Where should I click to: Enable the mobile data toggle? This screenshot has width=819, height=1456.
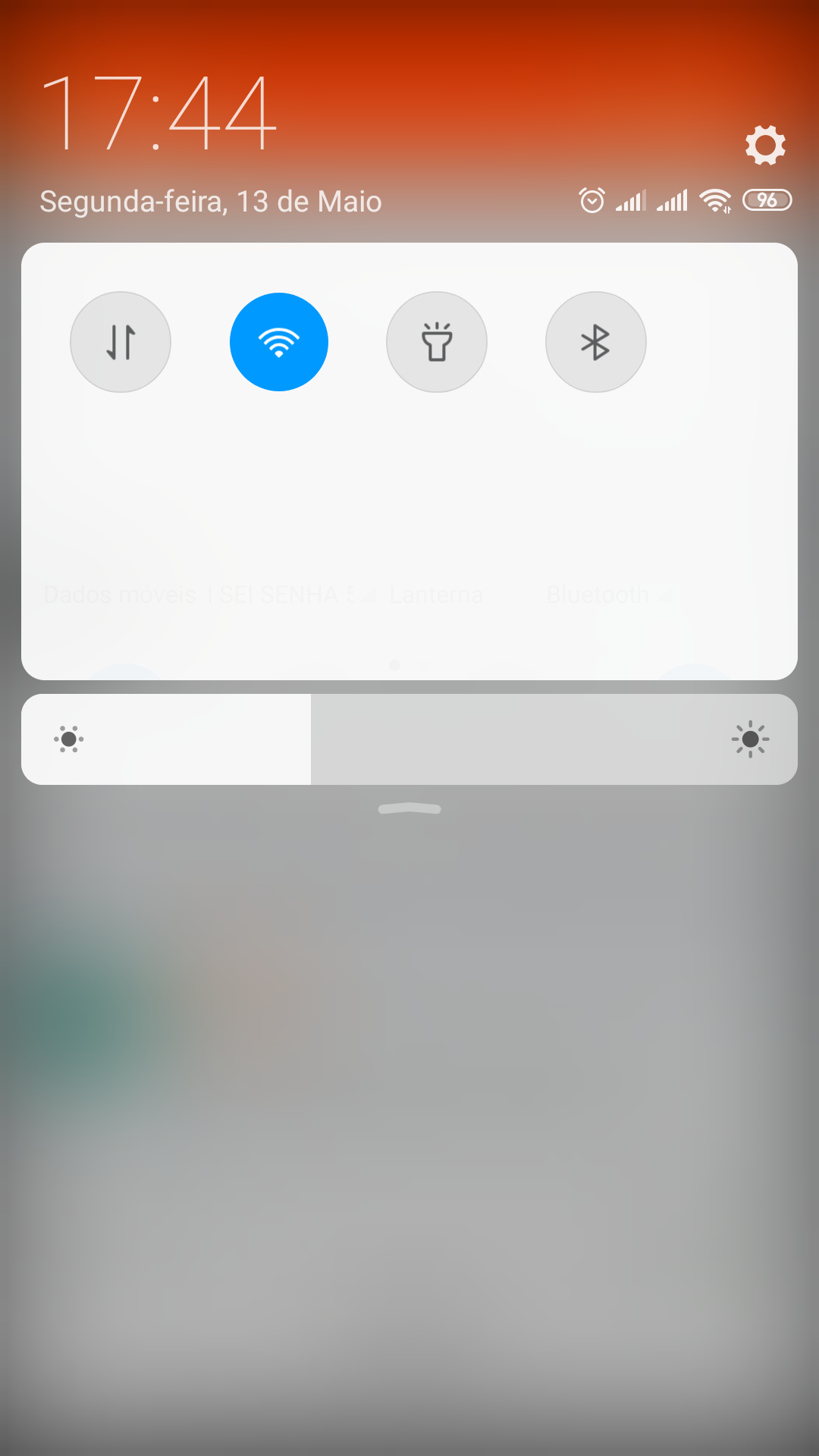121,342
